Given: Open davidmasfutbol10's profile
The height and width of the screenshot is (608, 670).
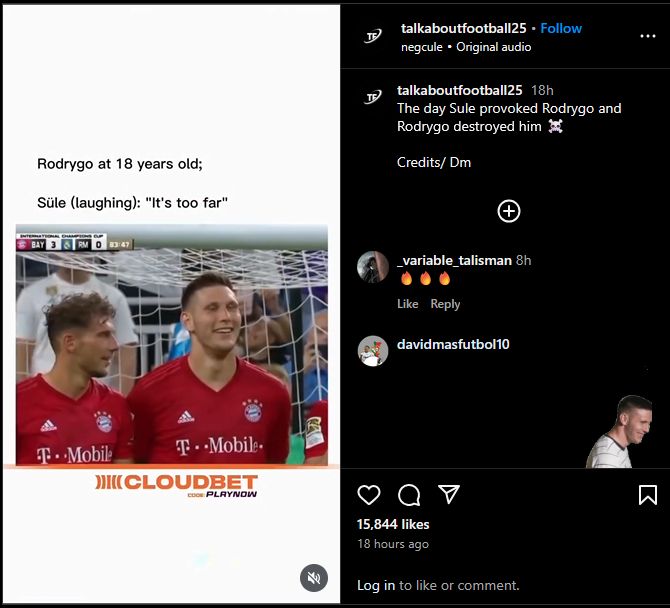Looking at the screenshot, I should point(453,344).
